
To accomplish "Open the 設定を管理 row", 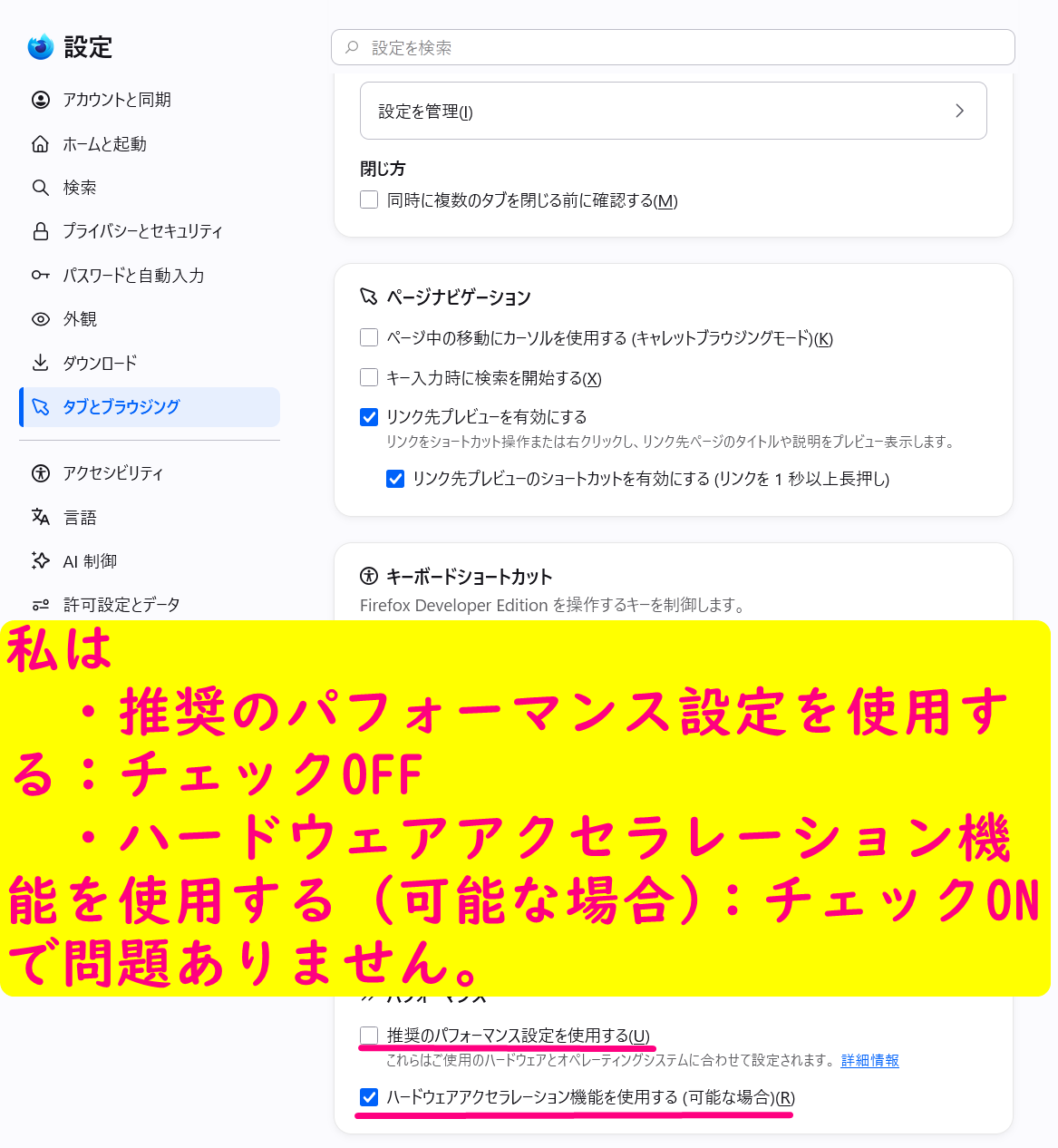I will (673, 111).
